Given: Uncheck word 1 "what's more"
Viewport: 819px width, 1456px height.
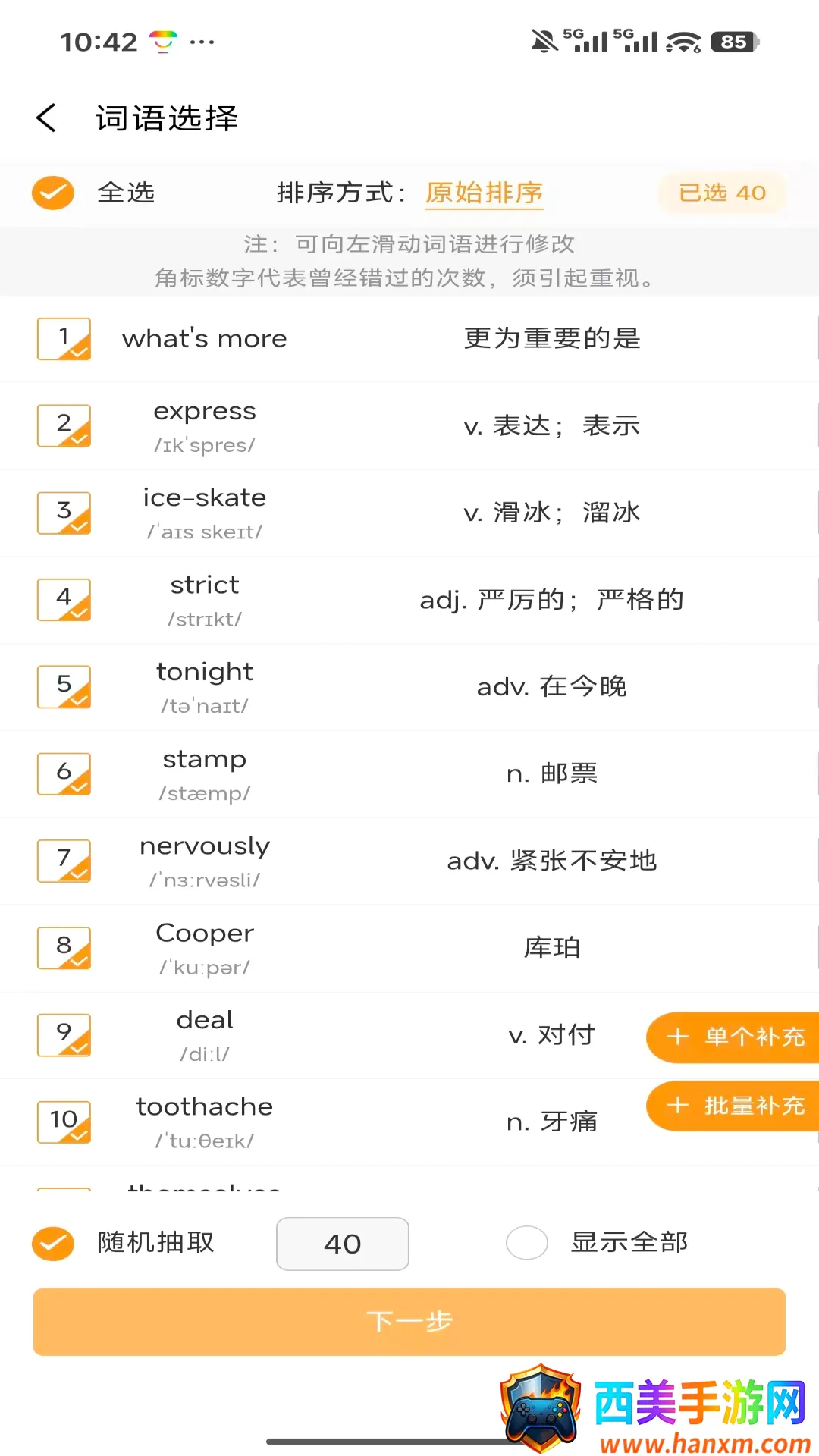Looking at the screenshot, I should (x=64, y=338).
